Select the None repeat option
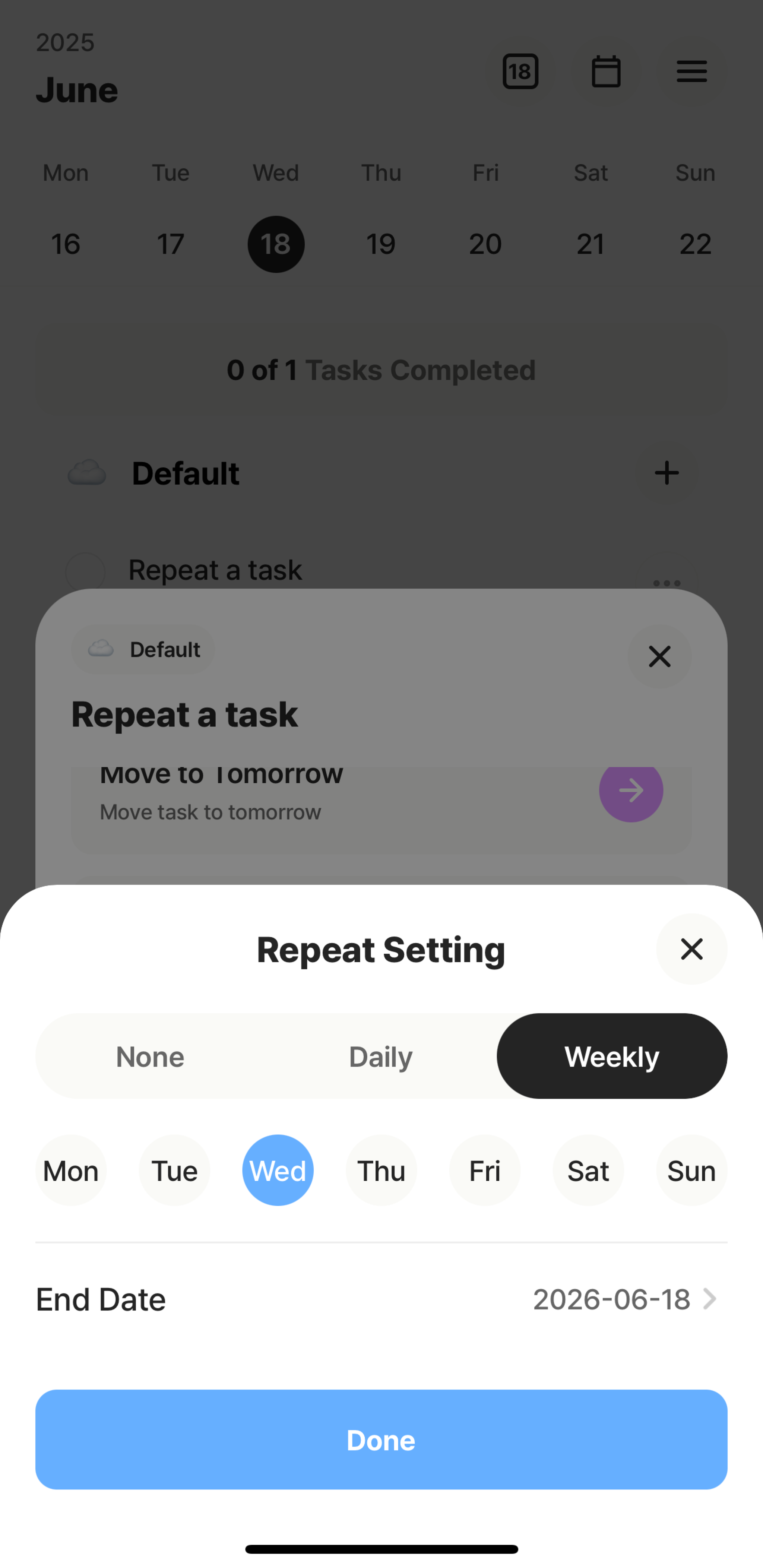763x1568 pixels. (x=150, y=1057)
